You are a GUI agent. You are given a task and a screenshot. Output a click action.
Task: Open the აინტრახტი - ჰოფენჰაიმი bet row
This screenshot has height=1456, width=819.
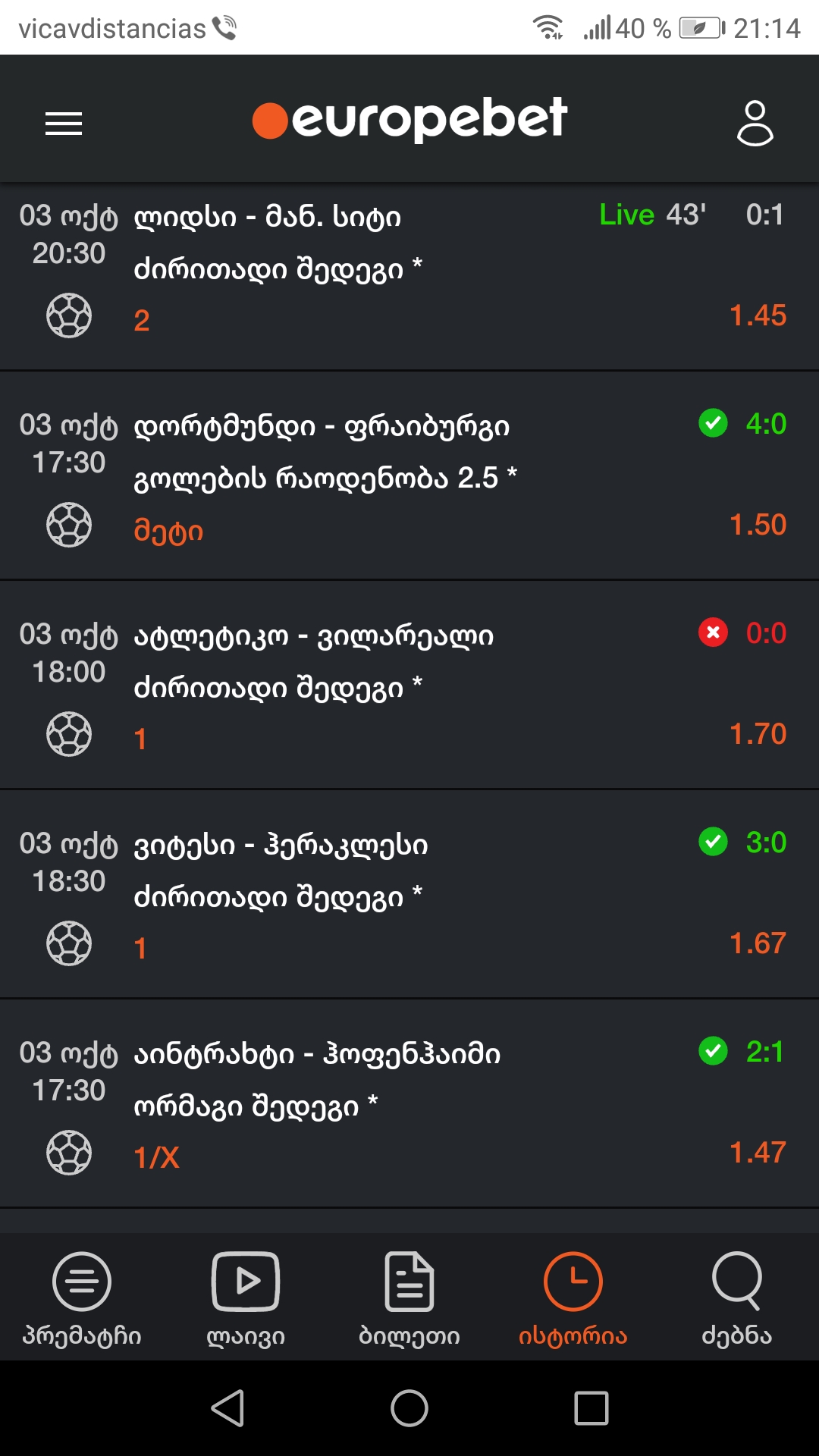pos(409,1104)
